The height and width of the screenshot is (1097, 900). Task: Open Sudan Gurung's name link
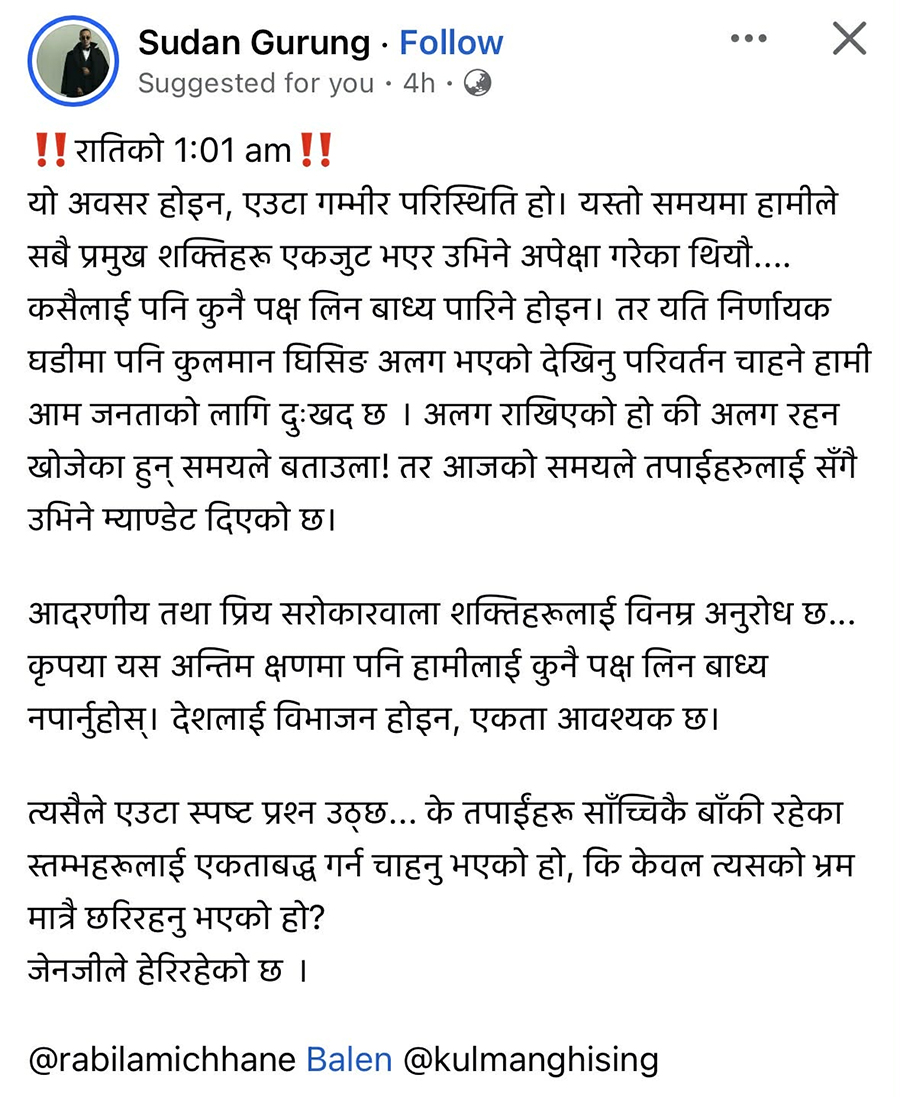point(254,43)
